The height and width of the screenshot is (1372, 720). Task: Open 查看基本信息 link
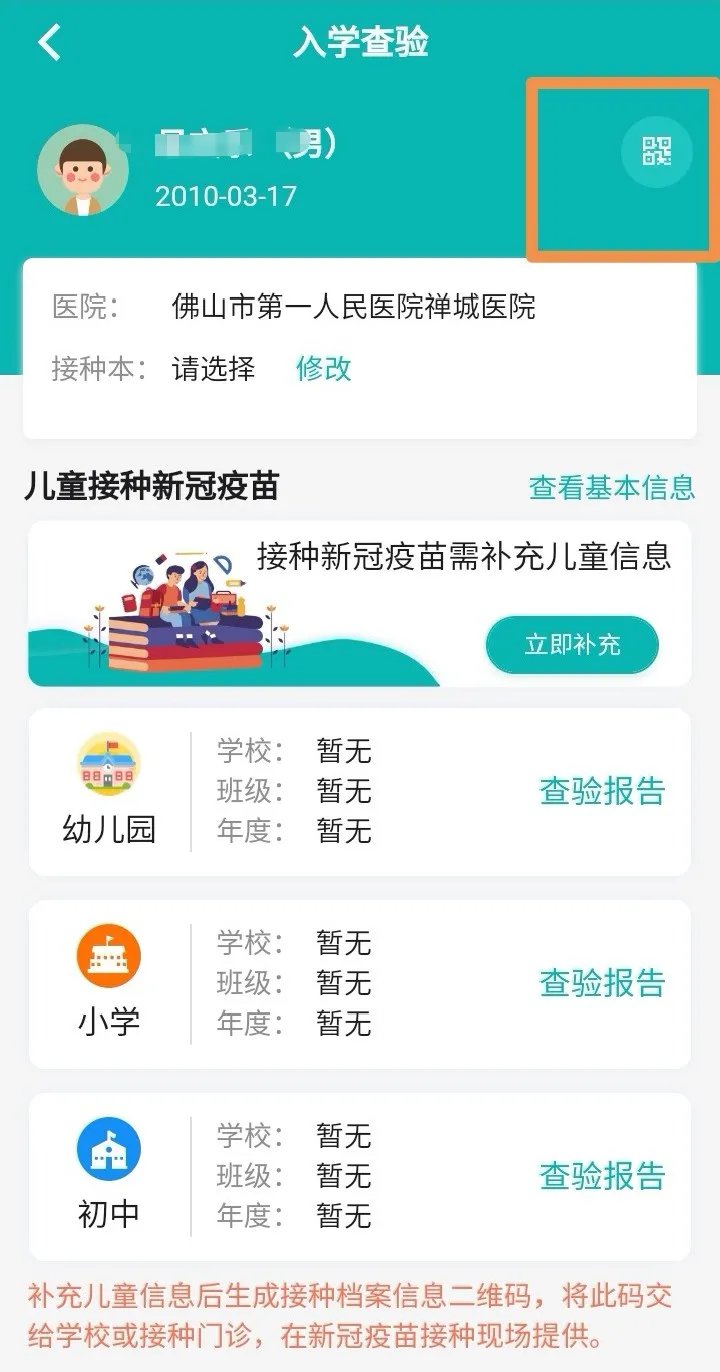611,487
